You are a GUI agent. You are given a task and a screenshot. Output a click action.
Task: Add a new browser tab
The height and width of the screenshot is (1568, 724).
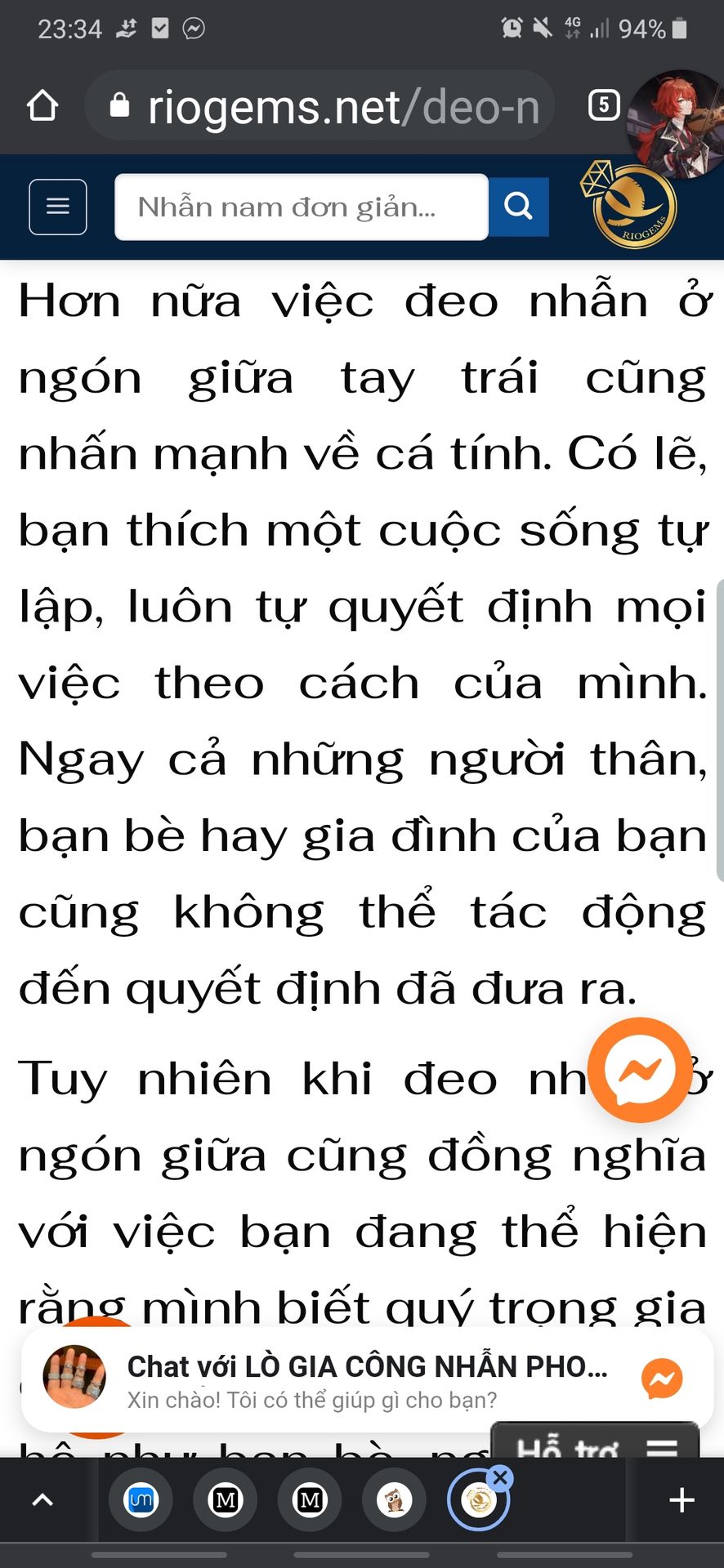click(682, 1499)
